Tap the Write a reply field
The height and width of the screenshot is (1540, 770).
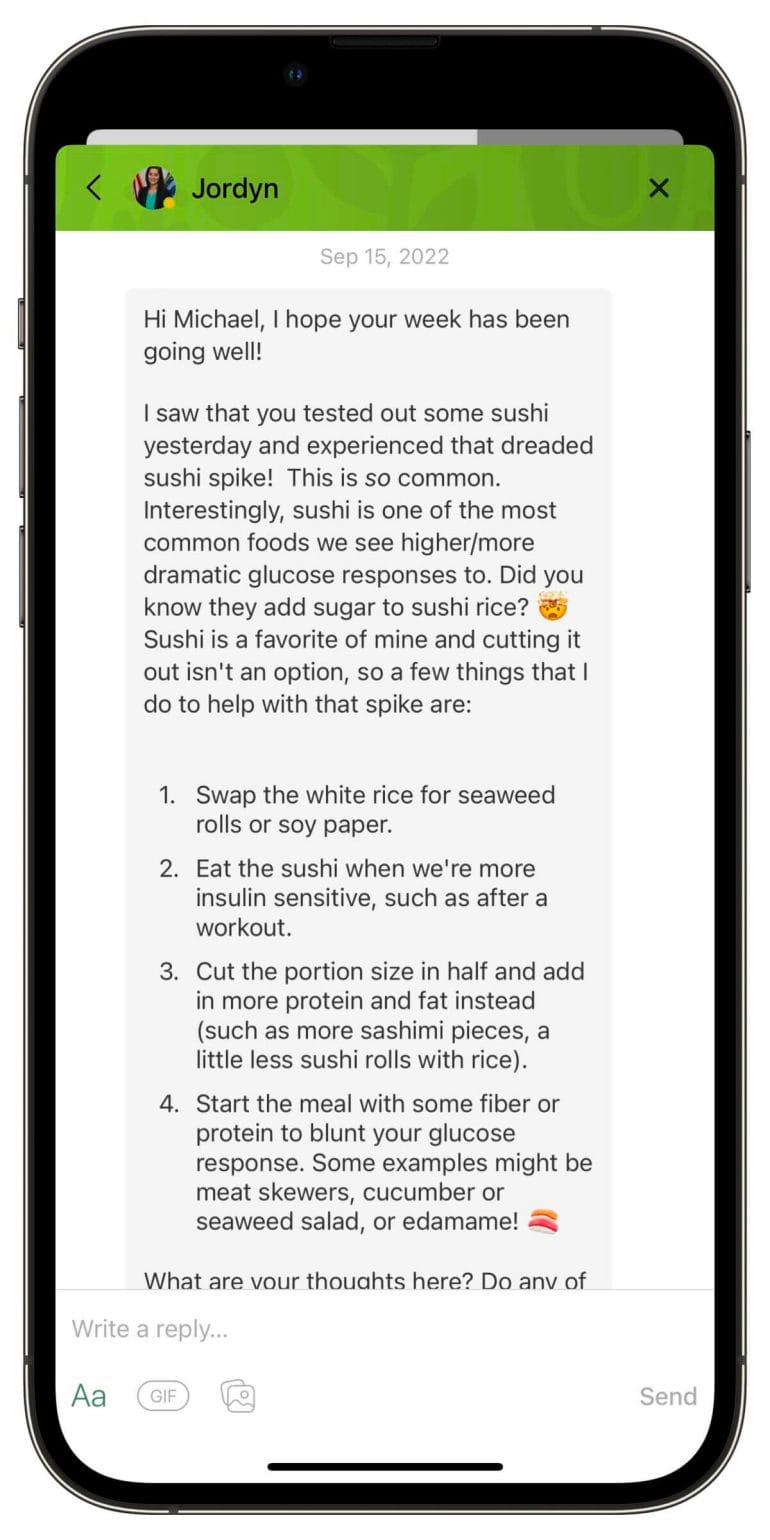[x=385, y=1329]
